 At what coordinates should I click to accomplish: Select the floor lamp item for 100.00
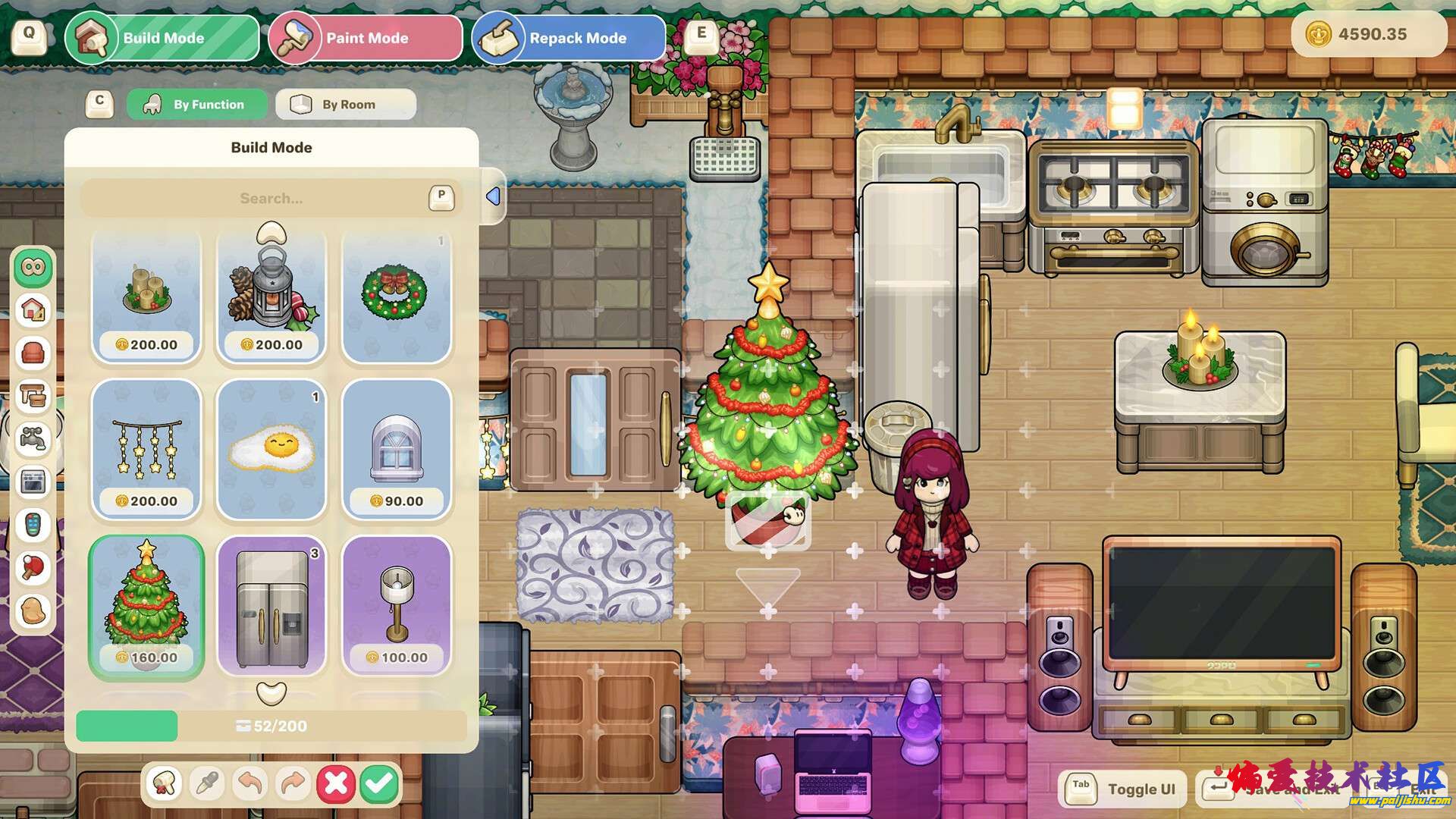coord(397,605)
